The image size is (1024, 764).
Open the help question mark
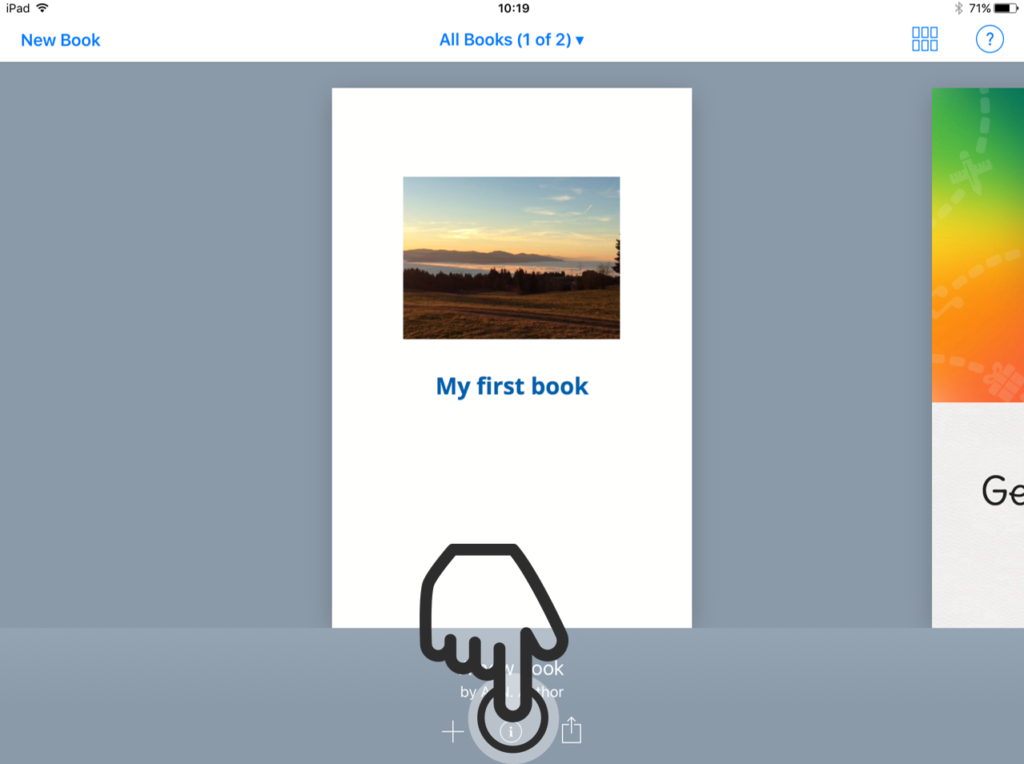[989, 40]
